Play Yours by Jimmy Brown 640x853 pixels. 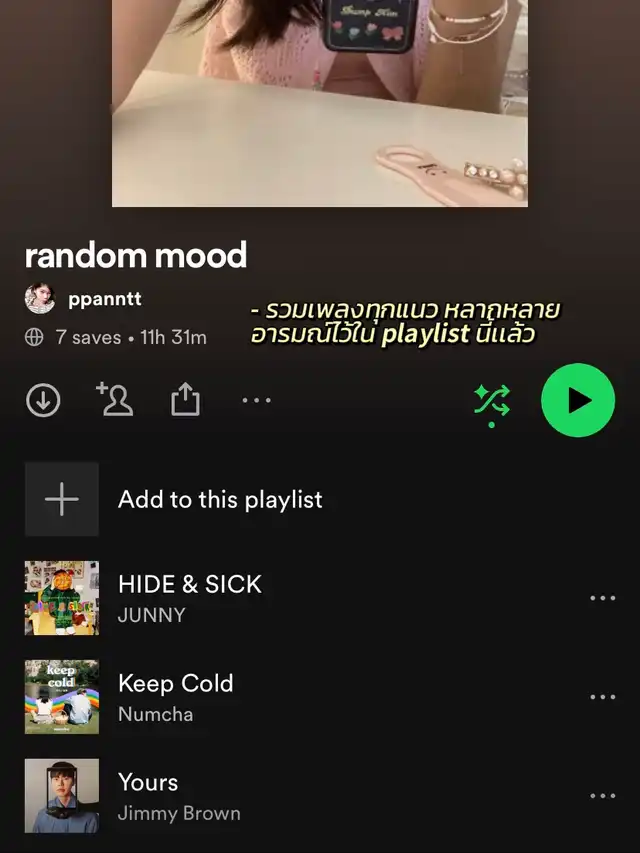pyautogui.click(x=180, y=796)
